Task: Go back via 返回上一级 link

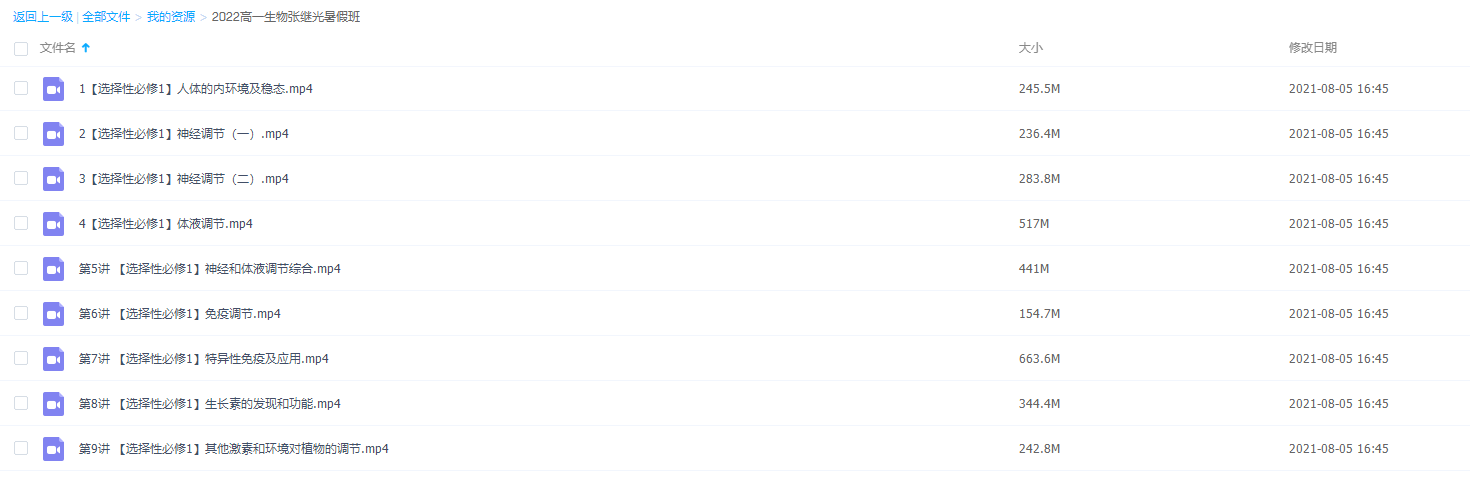Action: (42, 17)
